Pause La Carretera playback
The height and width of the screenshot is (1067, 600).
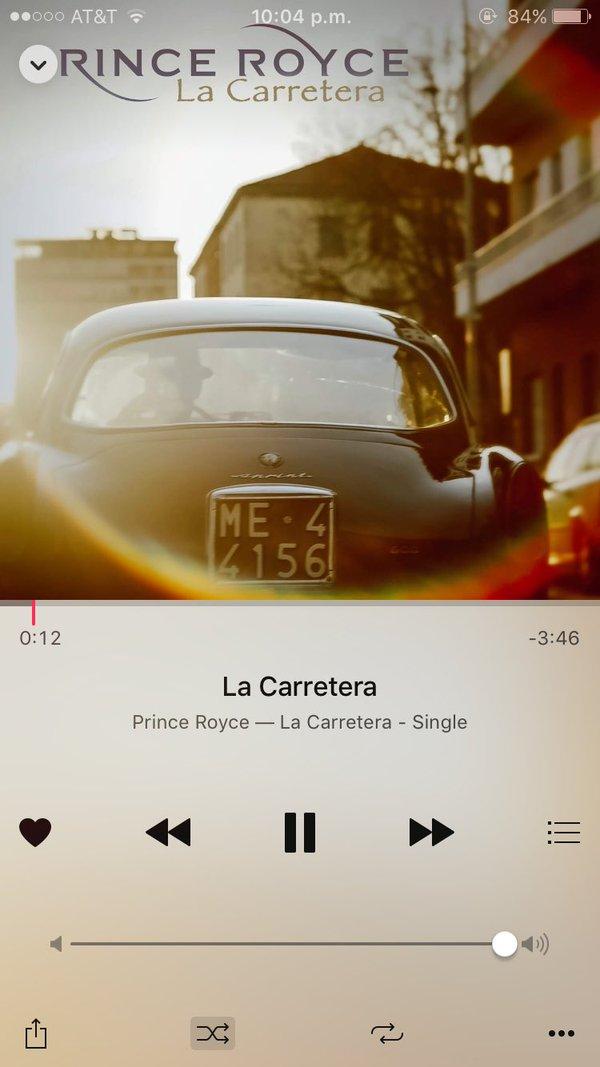click(x=299, y=832)
